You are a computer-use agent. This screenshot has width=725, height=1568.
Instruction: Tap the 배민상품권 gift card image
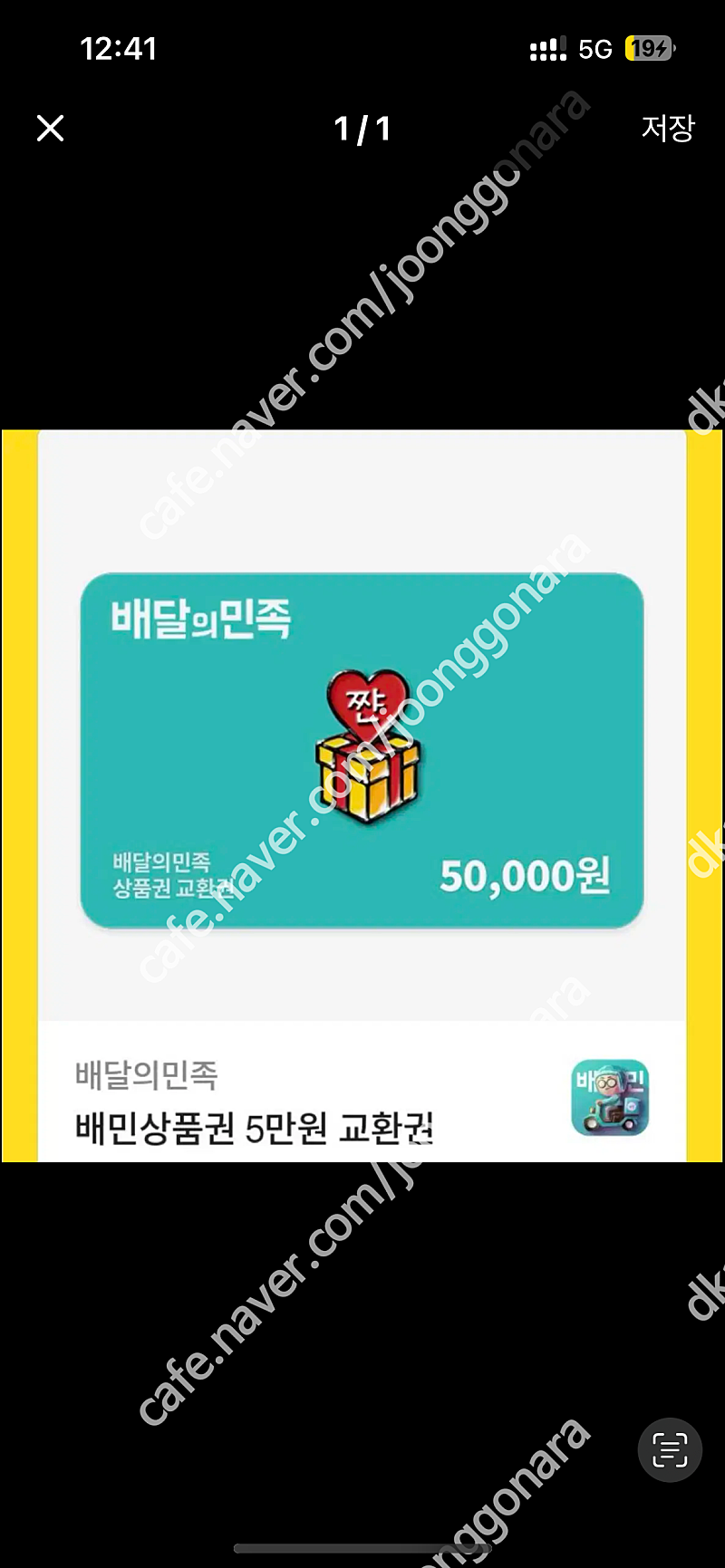pos(362,750)
